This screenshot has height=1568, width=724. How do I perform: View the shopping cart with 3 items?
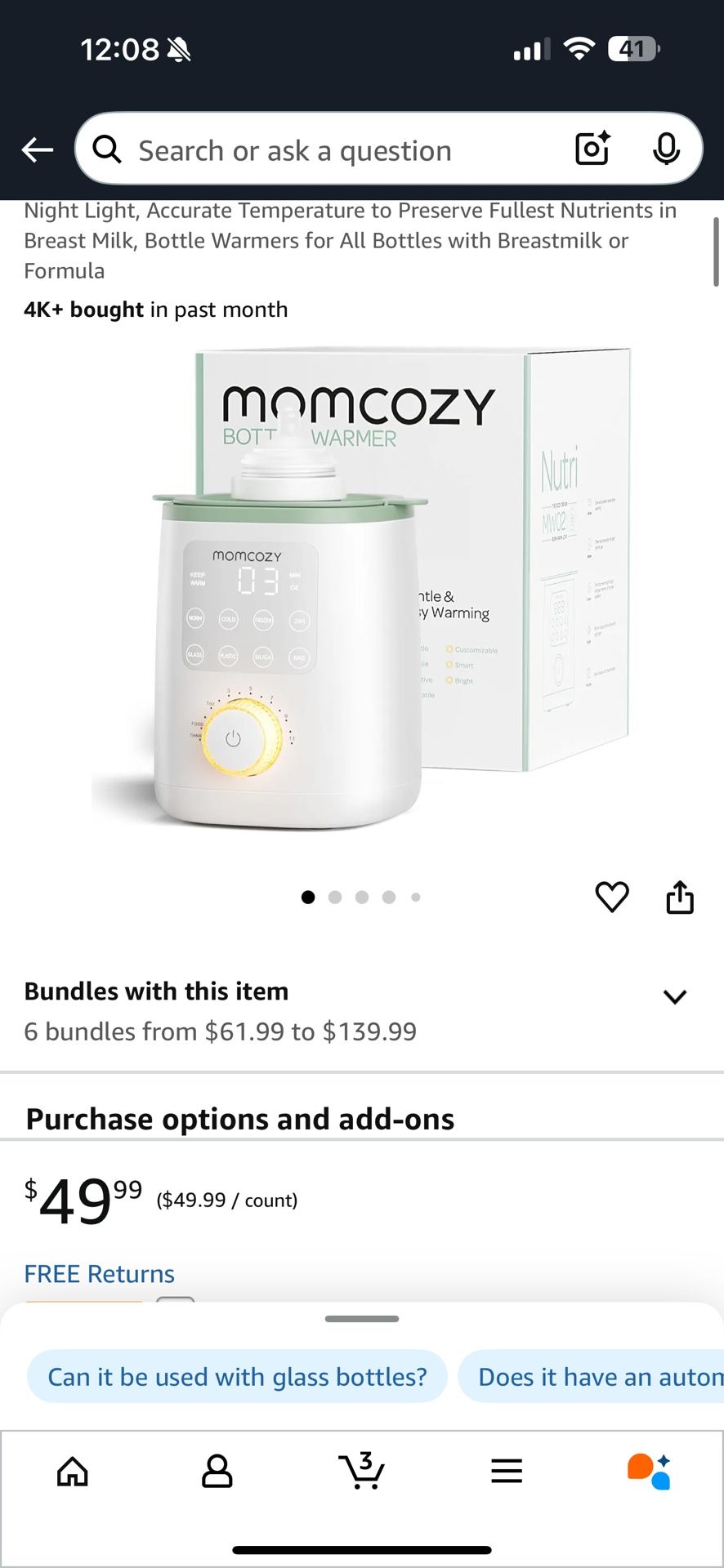point(361,1472)
